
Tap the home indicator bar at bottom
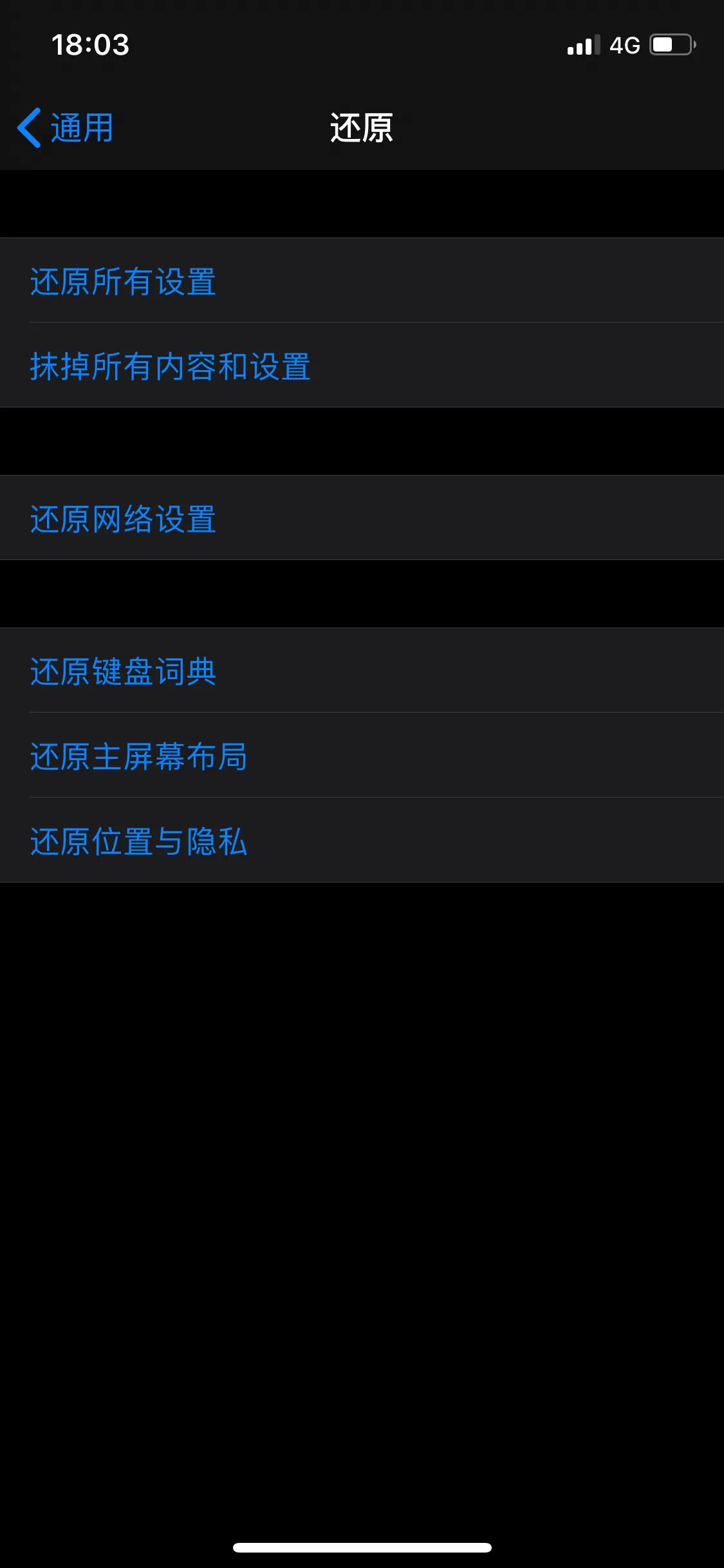[362, 1547]
